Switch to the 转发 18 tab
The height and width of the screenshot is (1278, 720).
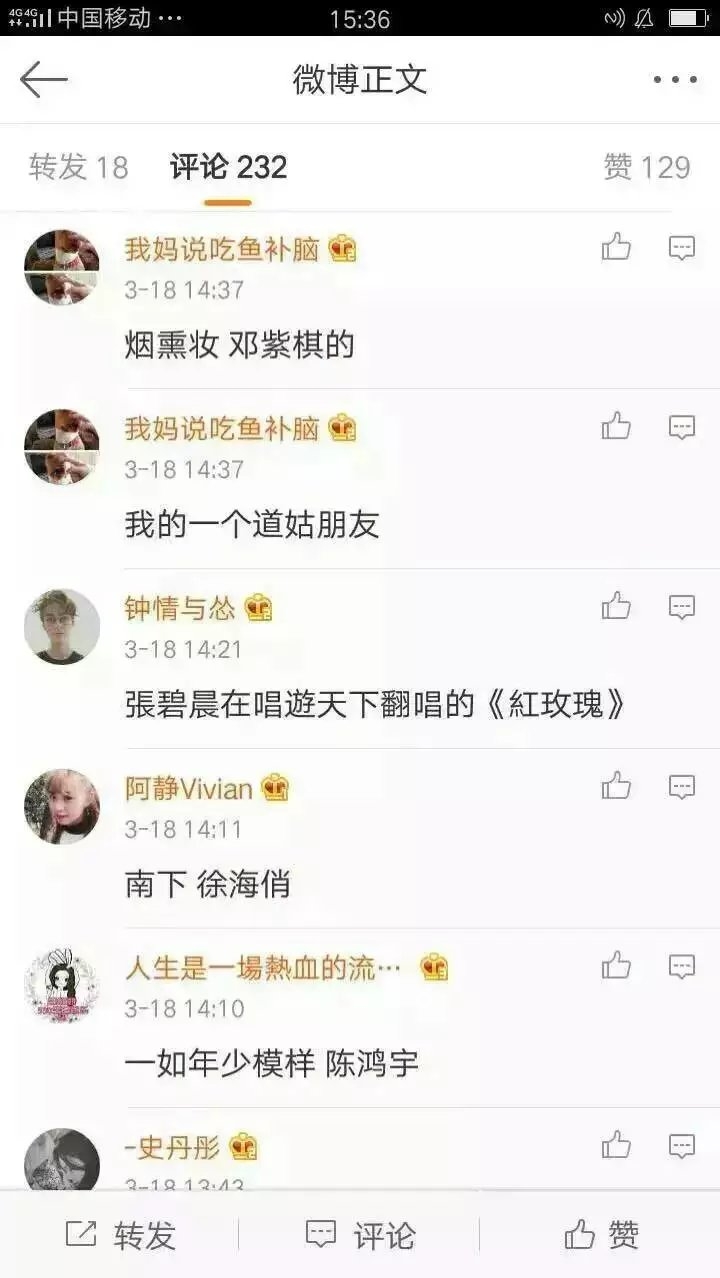[79, 167]
